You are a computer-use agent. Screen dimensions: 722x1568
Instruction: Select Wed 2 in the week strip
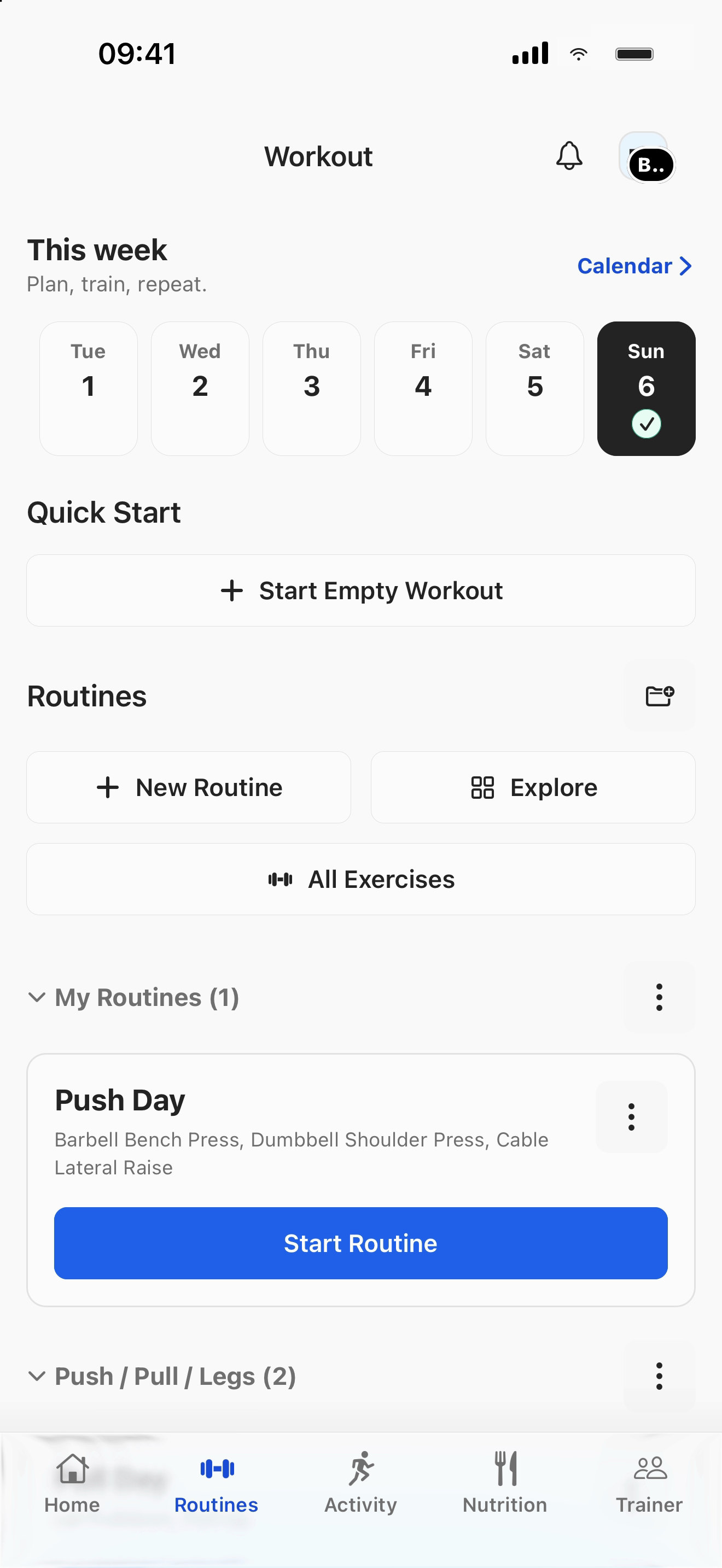pos(200,388)
